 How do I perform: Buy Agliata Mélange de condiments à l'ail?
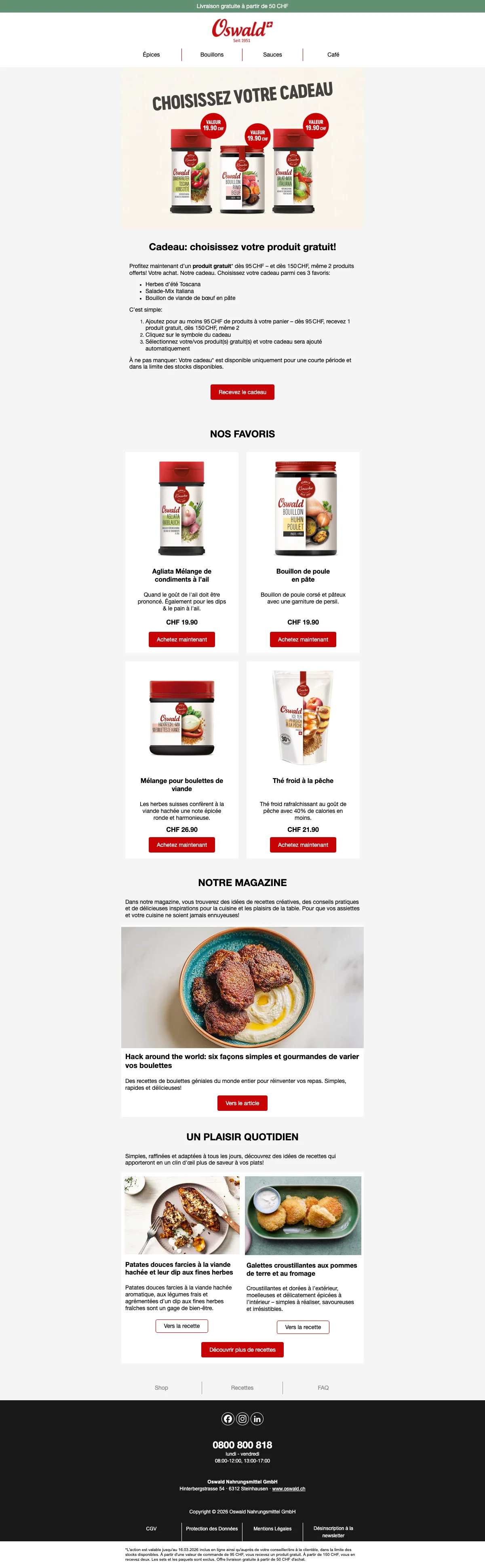click(x=181, y=639)
